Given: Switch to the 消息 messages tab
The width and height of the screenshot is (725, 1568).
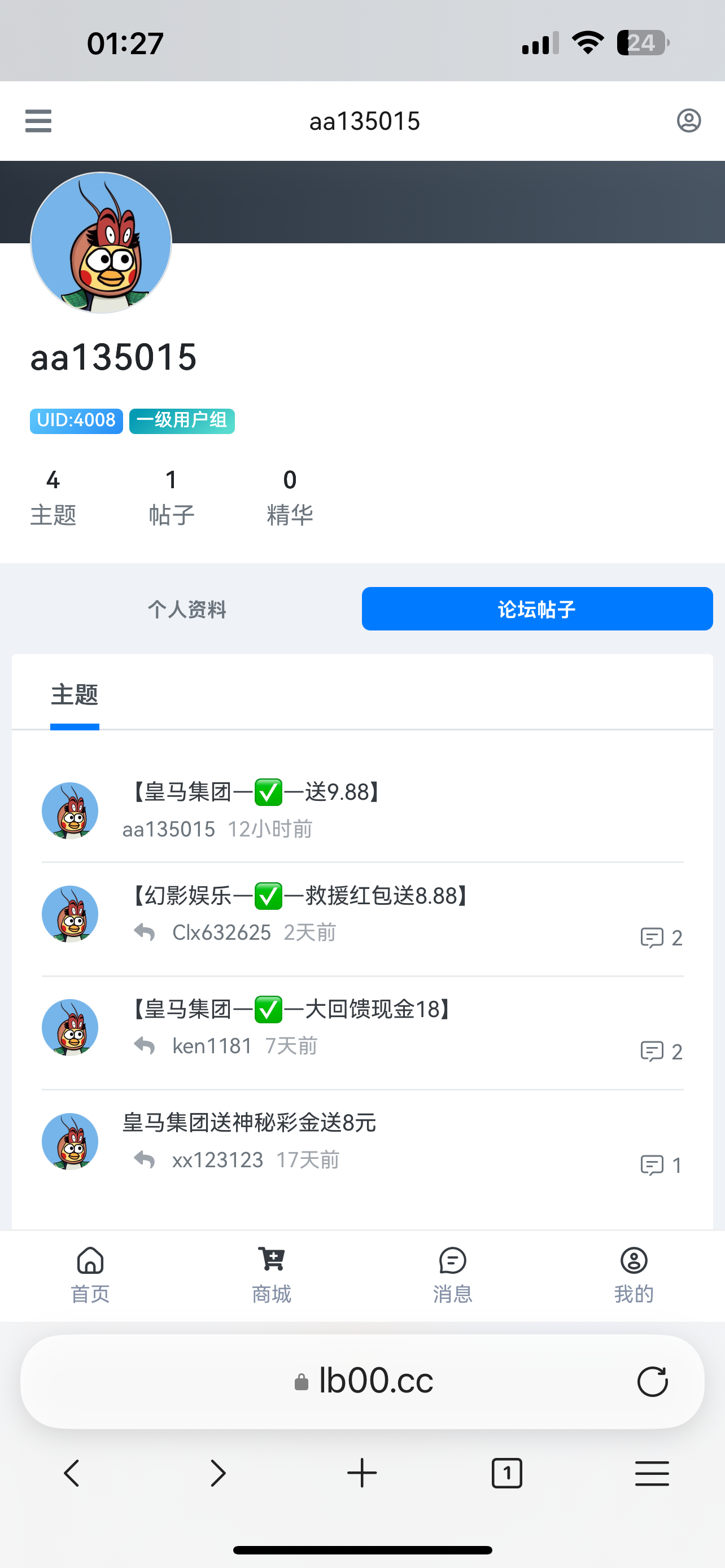Looking at the screenshot, I should tap(452, 1273).
